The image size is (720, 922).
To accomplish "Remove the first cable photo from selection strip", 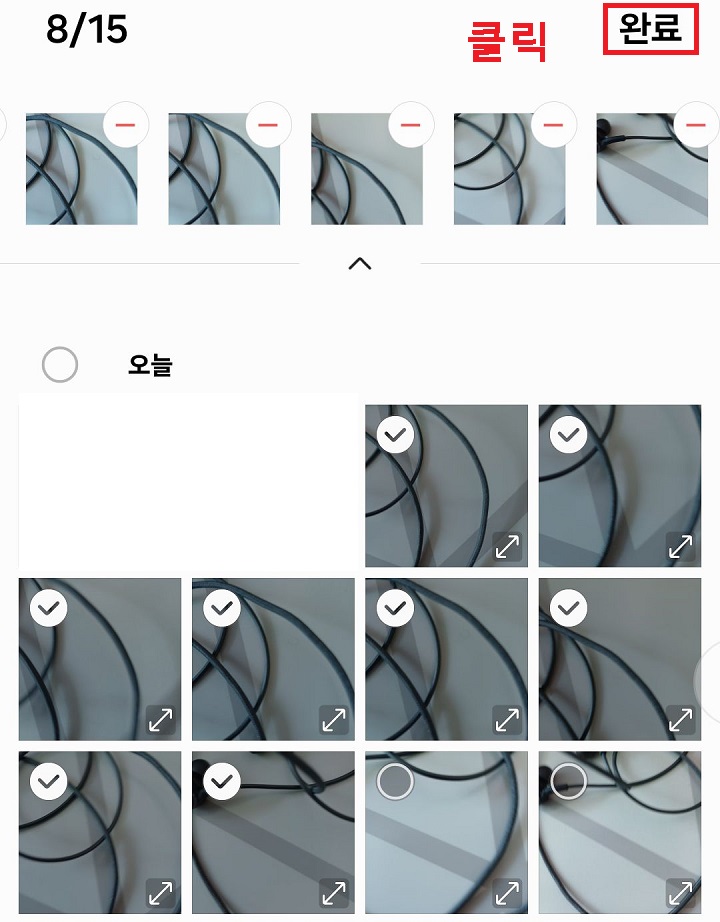I will [124, 124].
